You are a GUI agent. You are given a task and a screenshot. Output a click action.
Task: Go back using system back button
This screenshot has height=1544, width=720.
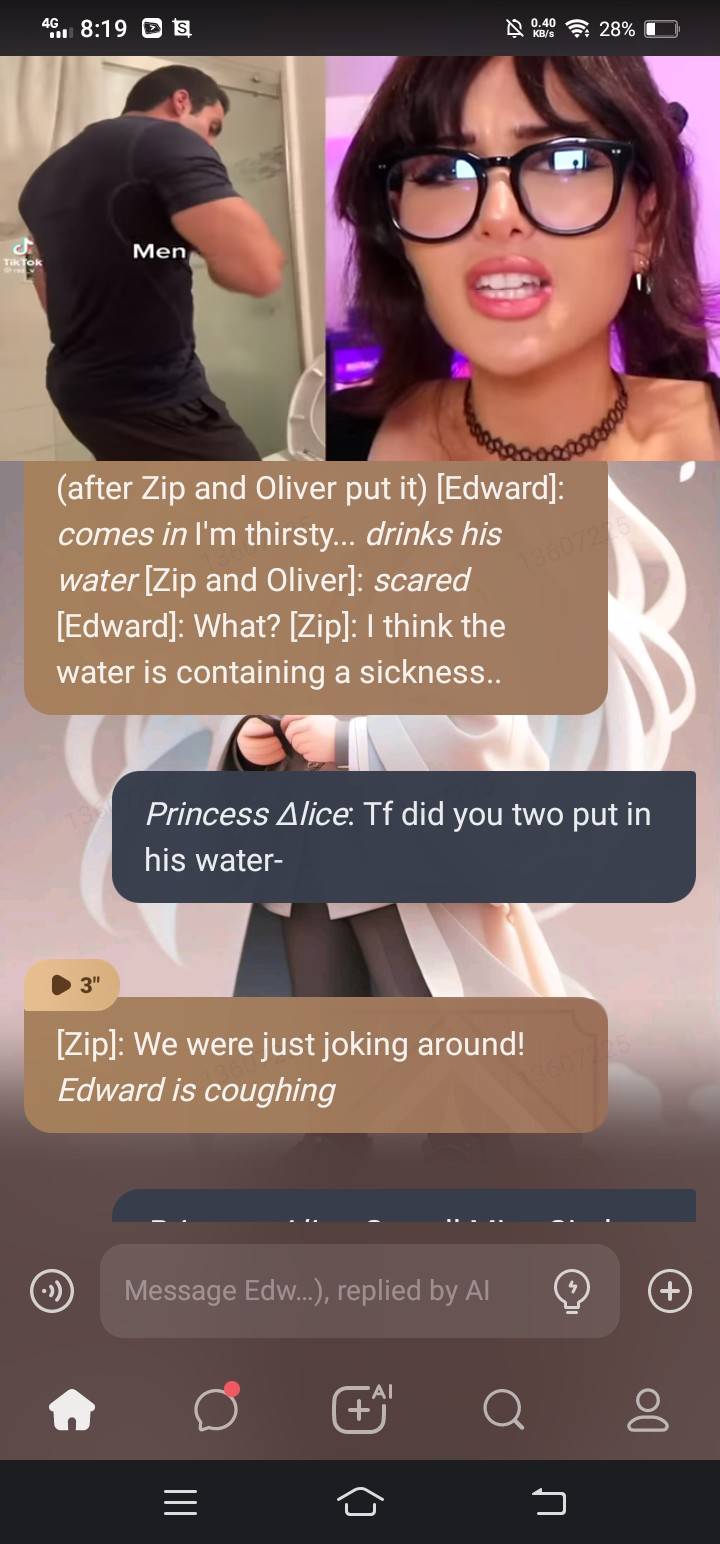point(548,1502)
